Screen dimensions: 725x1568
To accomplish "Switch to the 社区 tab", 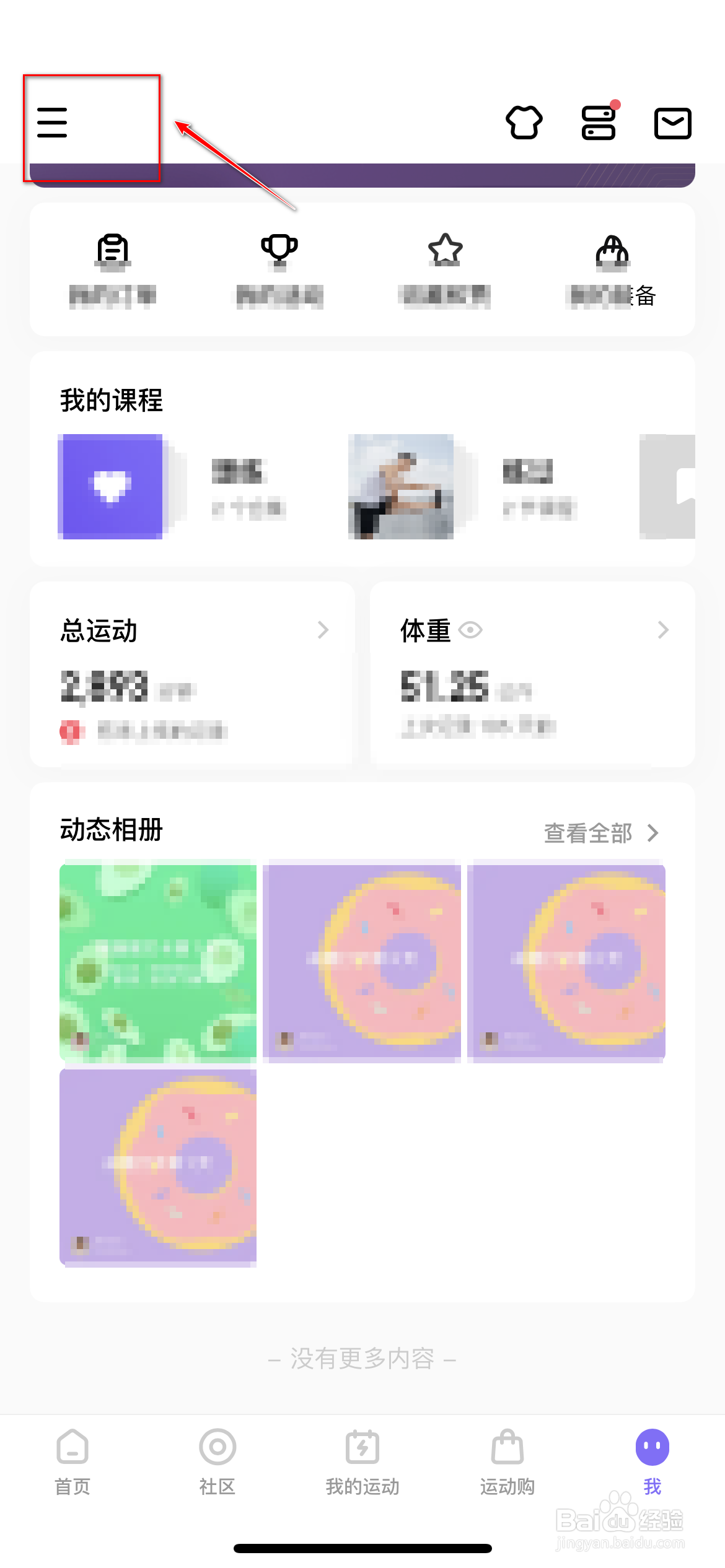I will click(x=217, y=1461).
